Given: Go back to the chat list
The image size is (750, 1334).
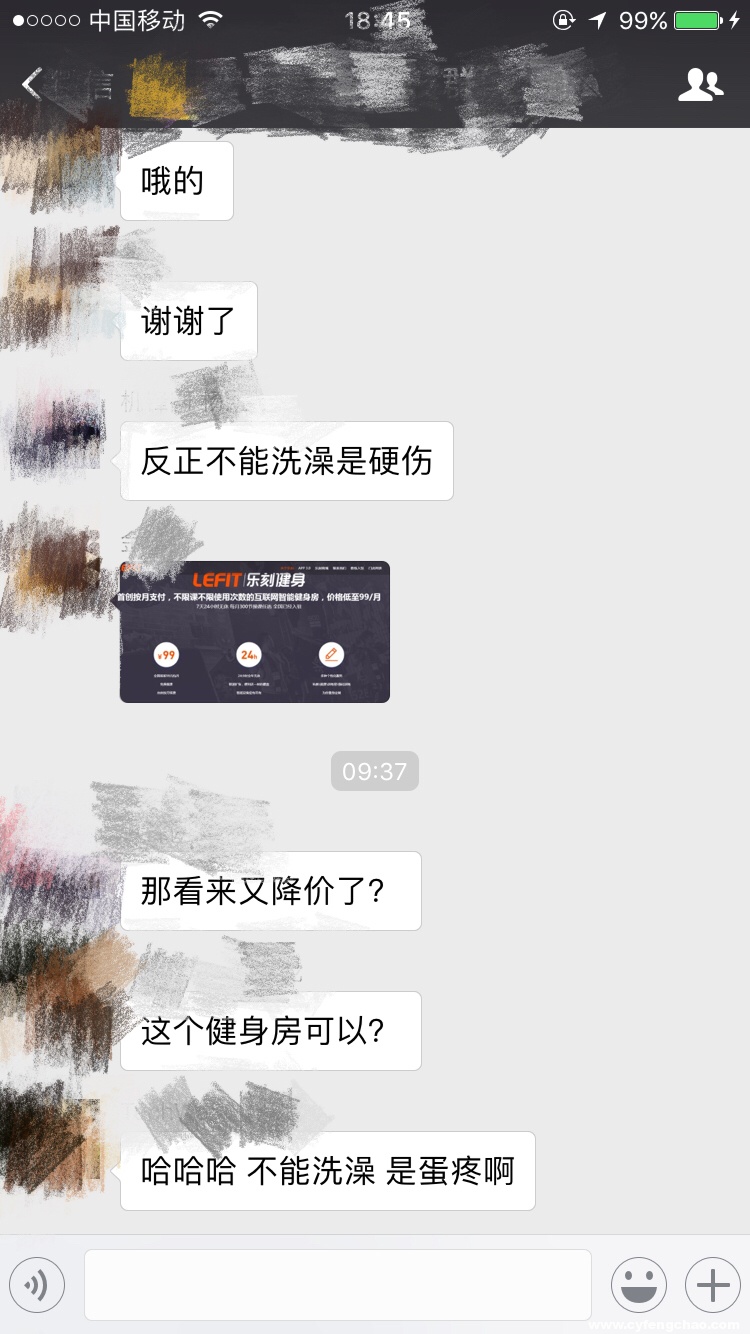Looking at the screenshot, I should [x=34, y=85].
